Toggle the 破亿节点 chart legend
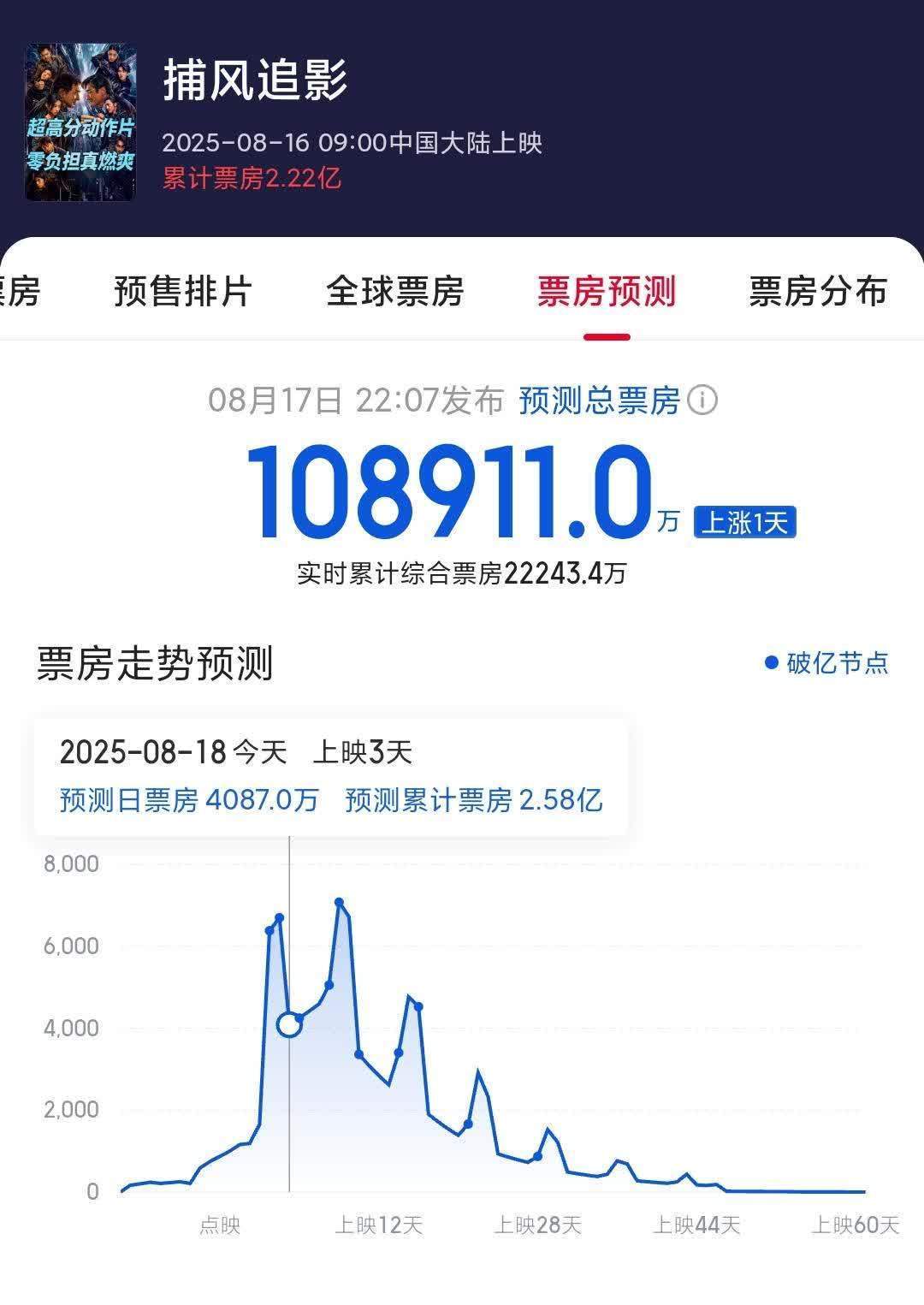This screenshot has height=1305, width=924. [x=827, y=662]
